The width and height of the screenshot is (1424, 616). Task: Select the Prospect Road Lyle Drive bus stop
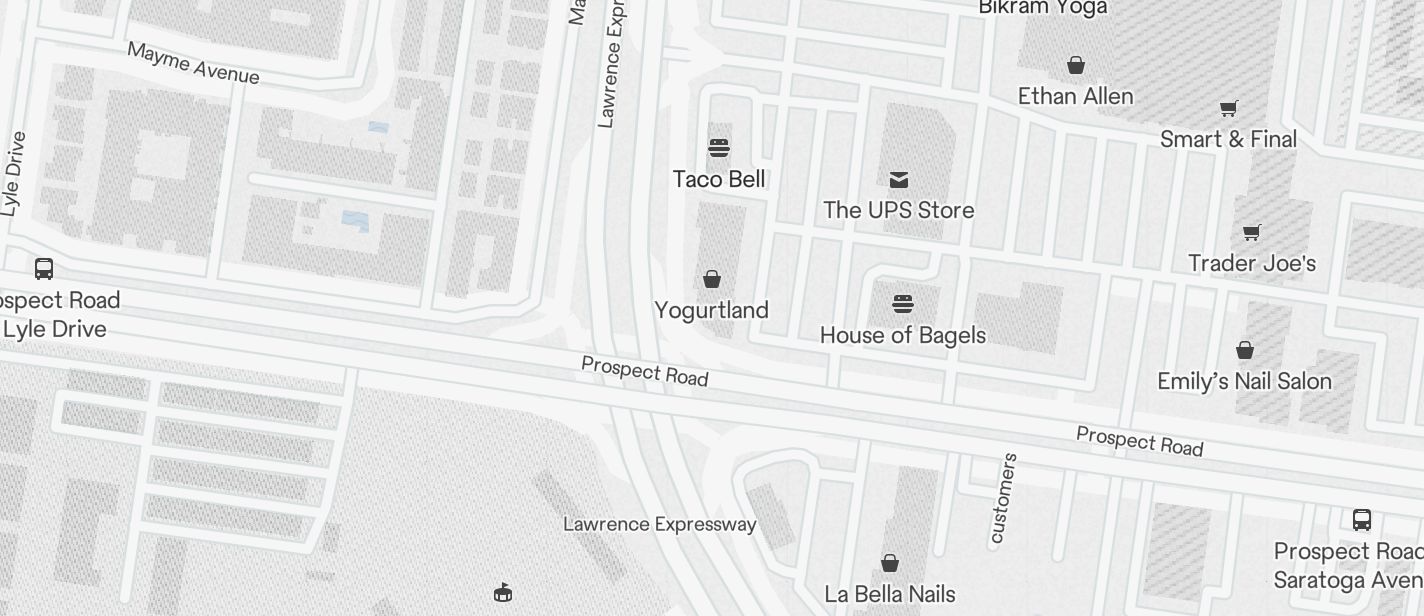44,269
